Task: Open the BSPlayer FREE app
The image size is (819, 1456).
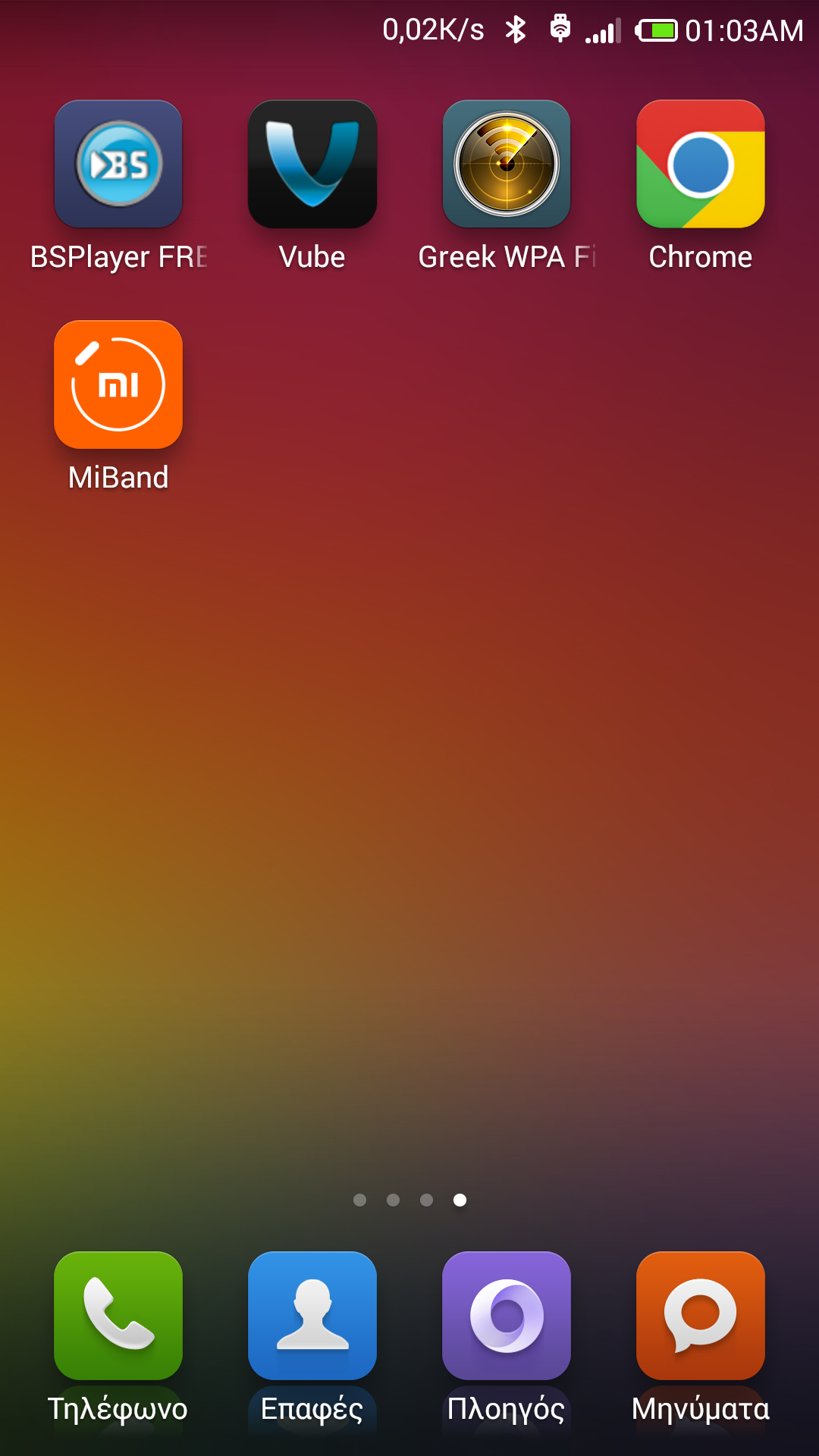Action: click(118, 165)
